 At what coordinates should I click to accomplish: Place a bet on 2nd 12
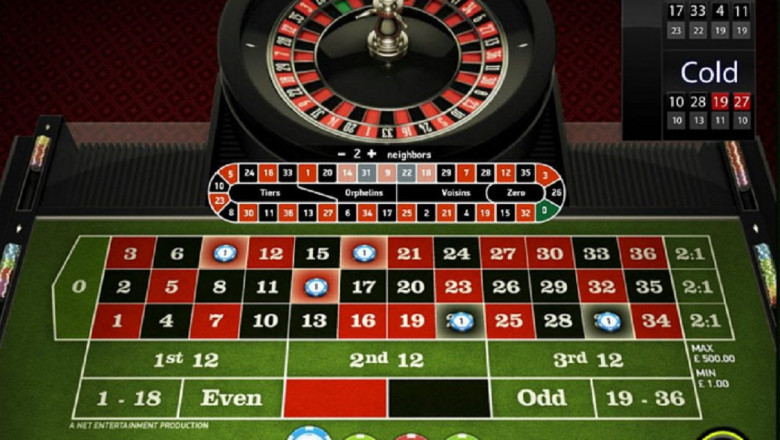[385, 360]
